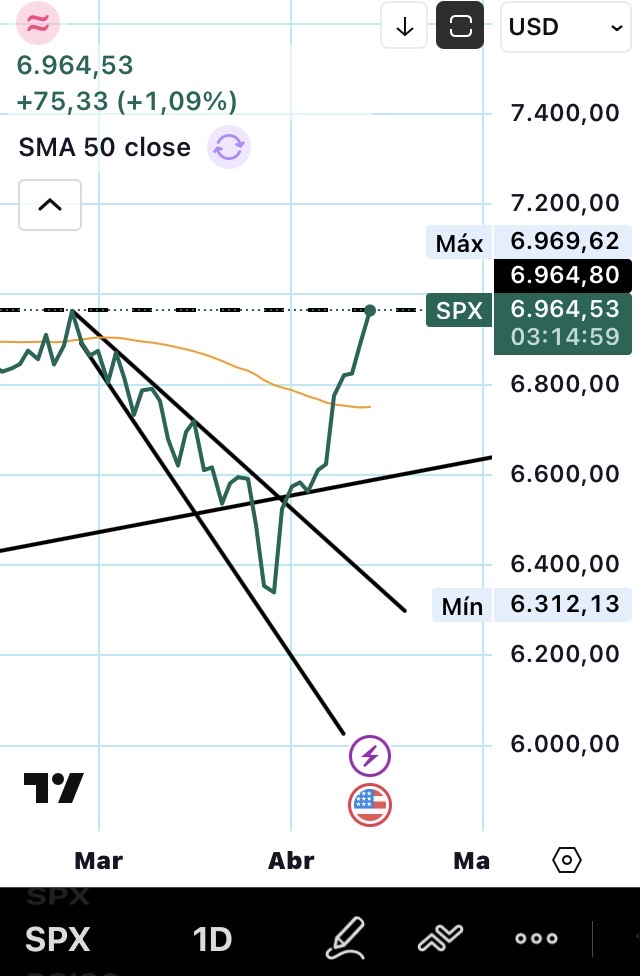Tap the refresh icon beside SMA 50
The width and height of the screenshot is (640, 976).
pyautogui.click(x=229, y=148)
